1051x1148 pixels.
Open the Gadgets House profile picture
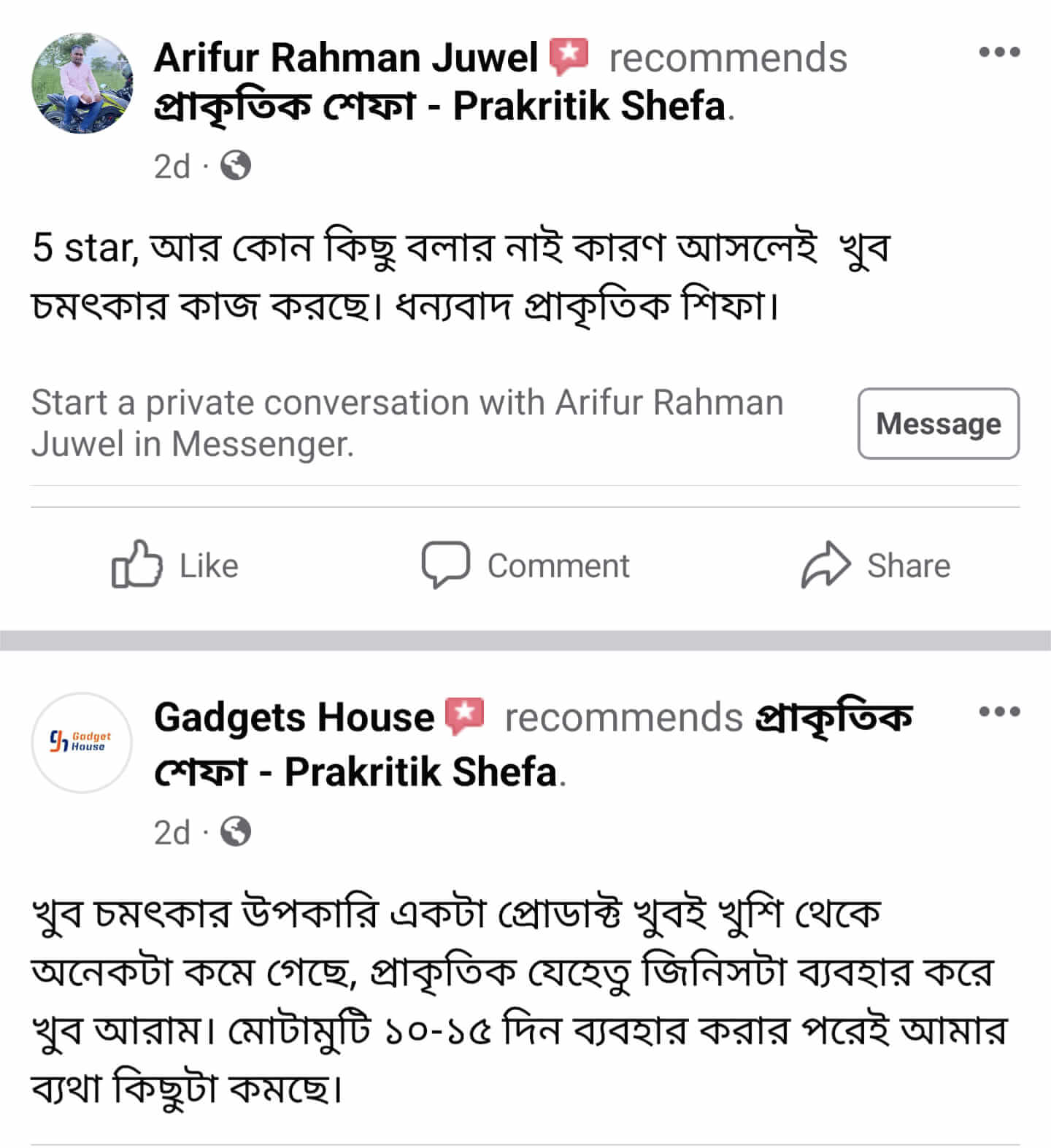point(82,742)
